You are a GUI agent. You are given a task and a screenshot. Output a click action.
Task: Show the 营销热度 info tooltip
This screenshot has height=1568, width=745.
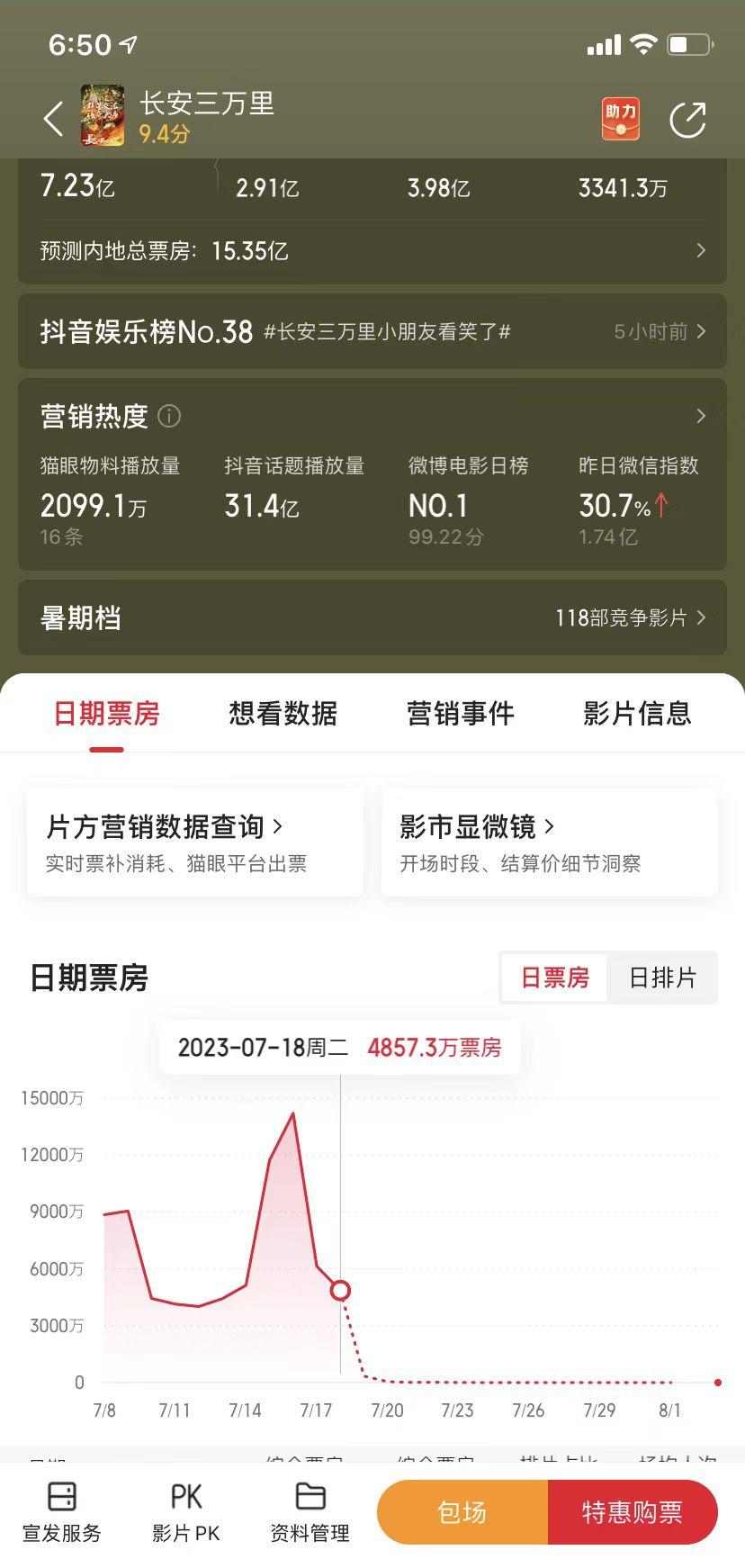(169, 416)
